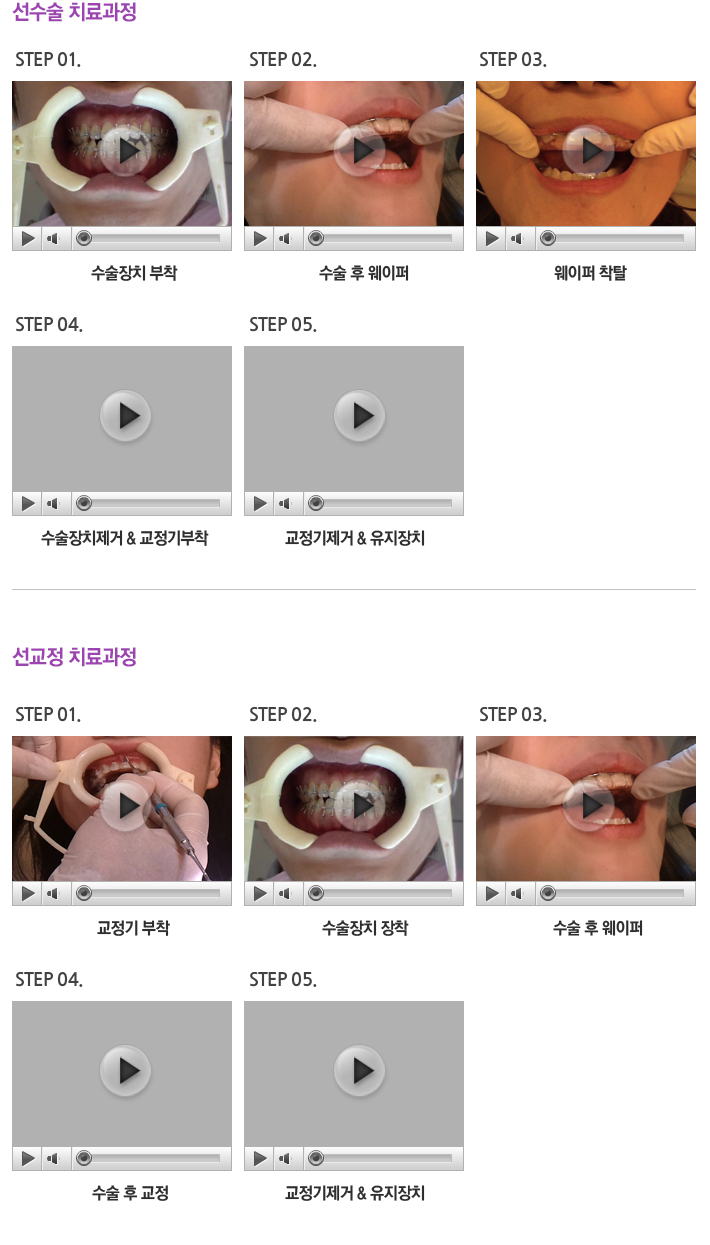The height and width of the screenshot is (1245, 710).
Task: Play the 교정기 부착 video
Action: [x=125, y=806]
